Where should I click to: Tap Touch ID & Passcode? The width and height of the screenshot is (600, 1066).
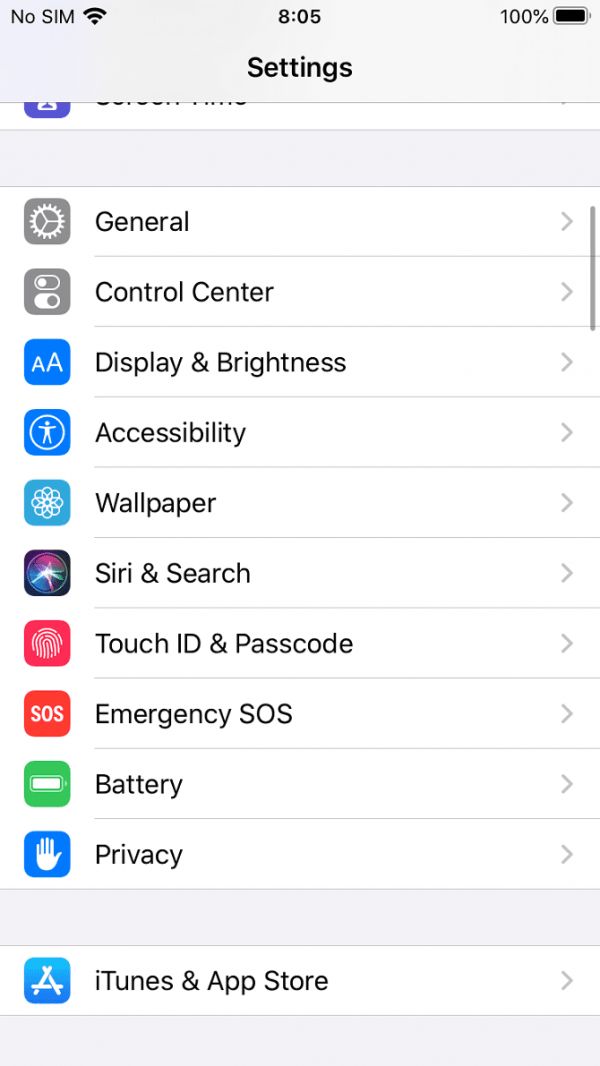click(x=300, y=643)
